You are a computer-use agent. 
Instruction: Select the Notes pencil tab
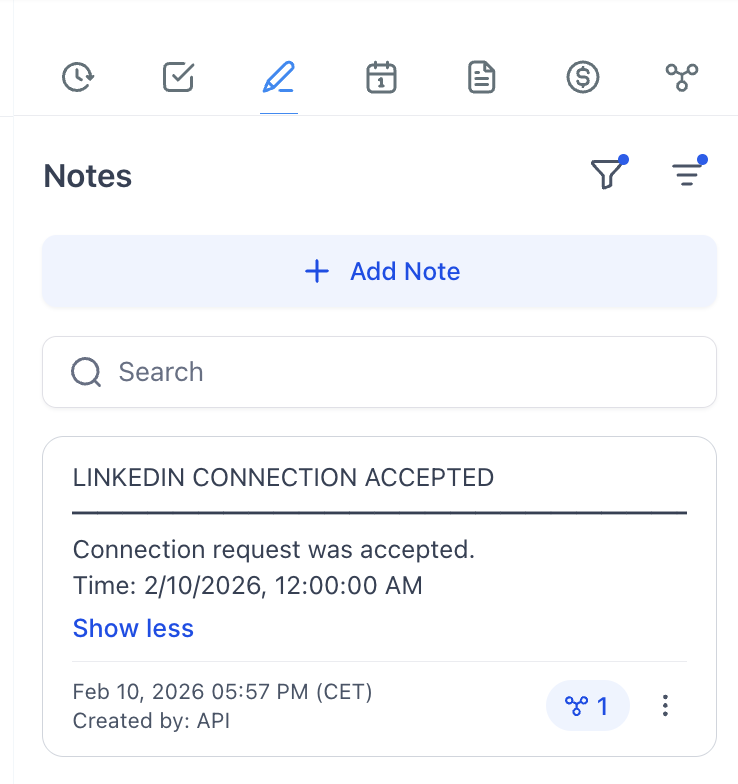279,77
